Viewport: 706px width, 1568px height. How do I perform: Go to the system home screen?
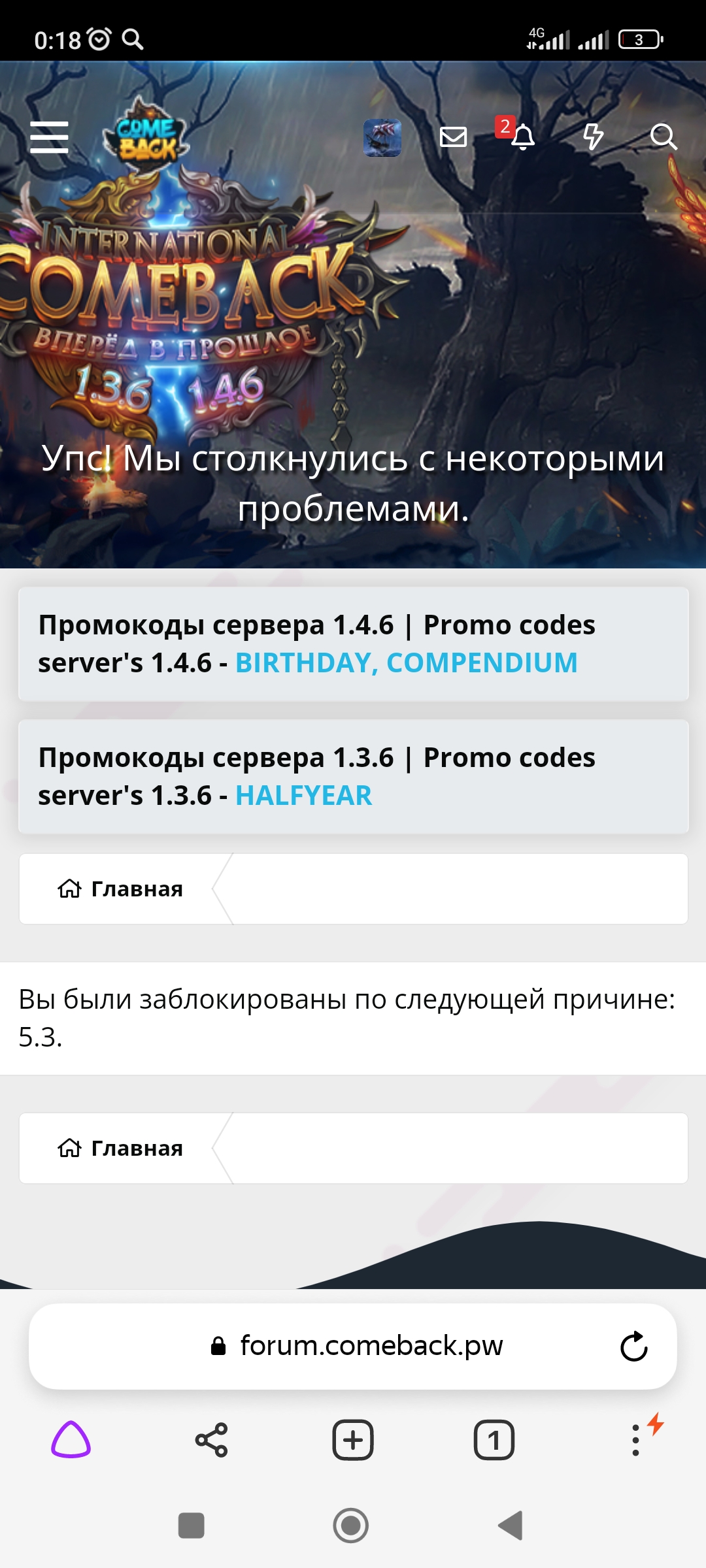[x=351, y=1526]
